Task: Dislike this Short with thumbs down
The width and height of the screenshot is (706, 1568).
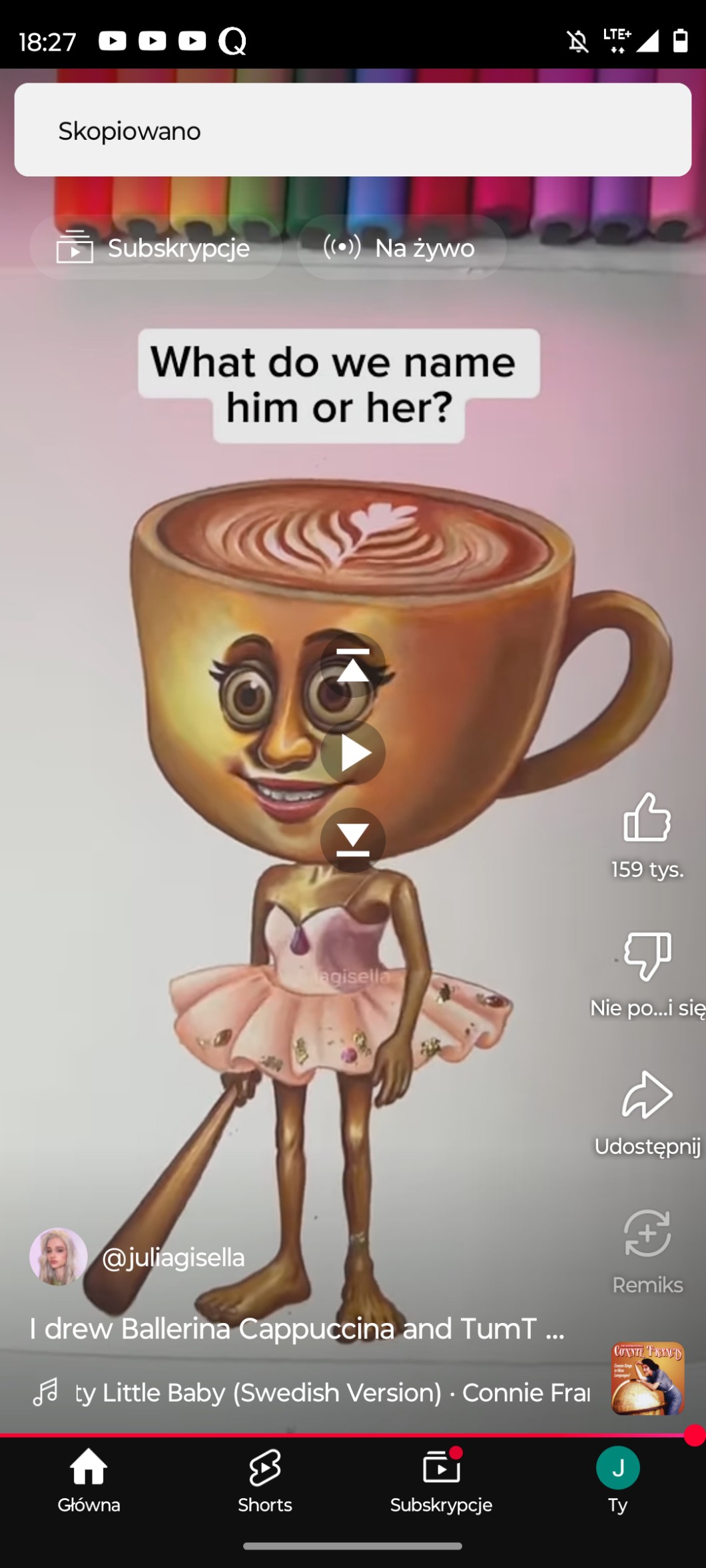Action: 647,956
